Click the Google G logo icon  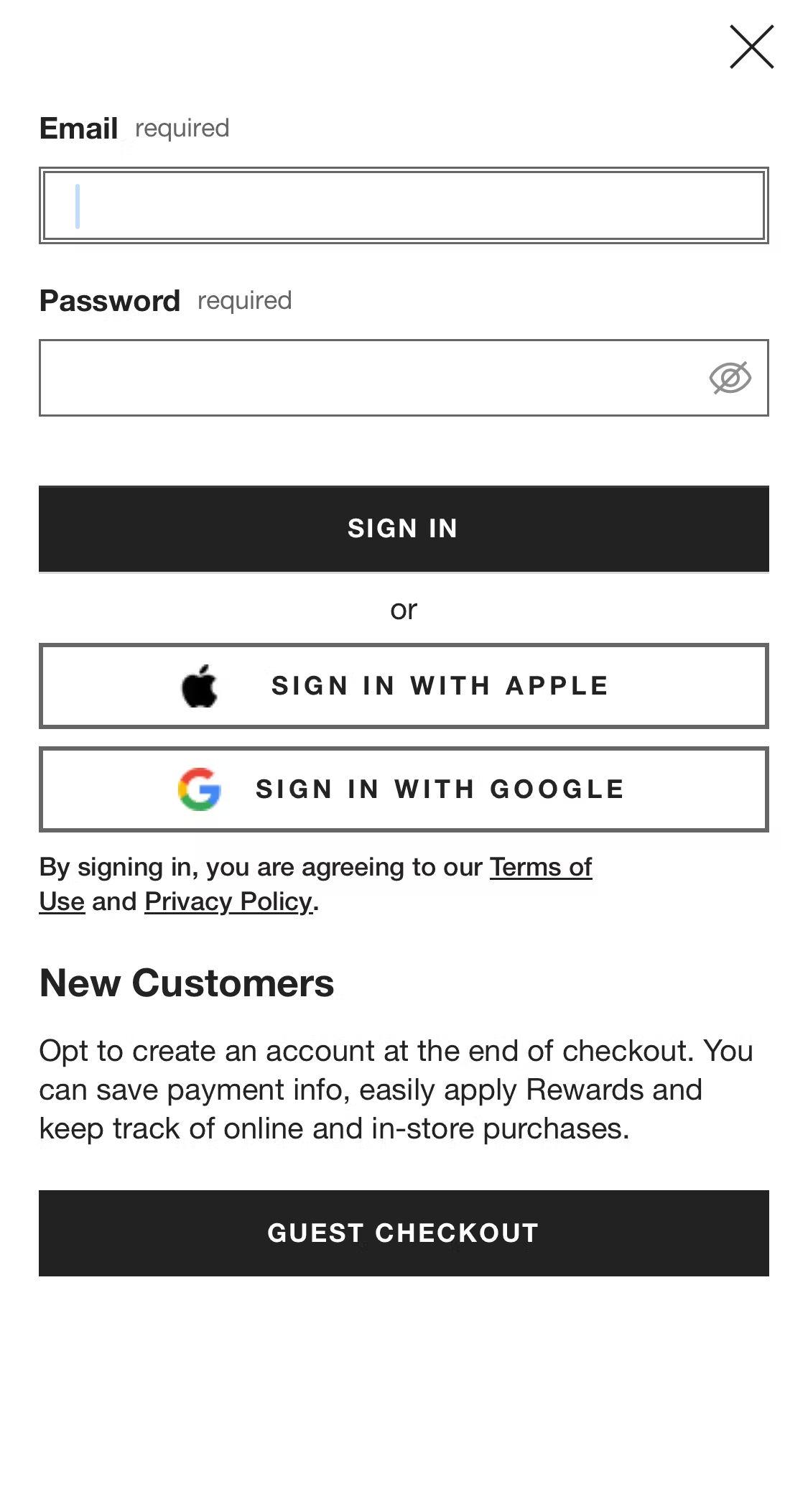coord(200,789)
